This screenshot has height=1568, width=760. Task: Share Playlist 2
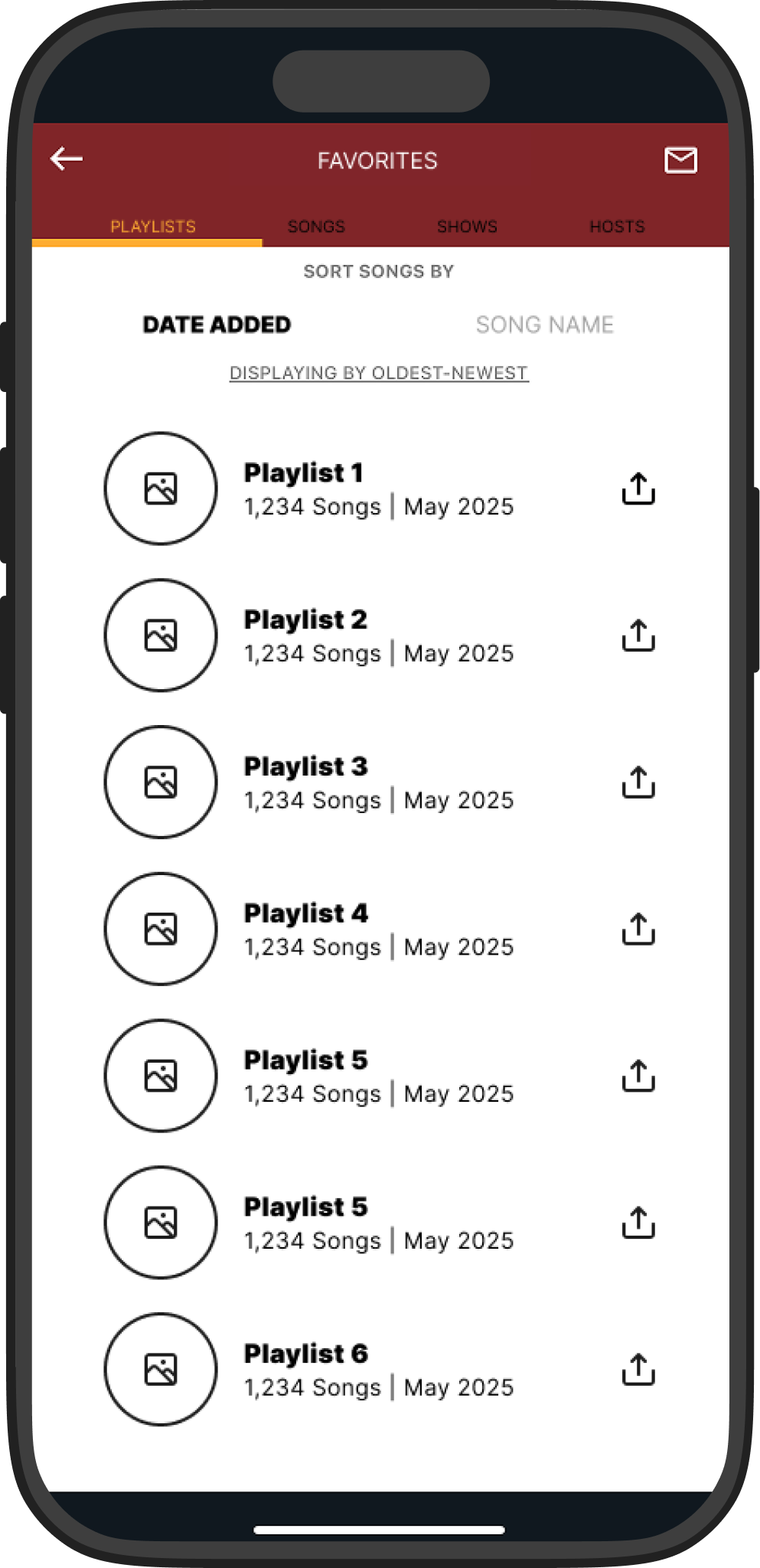(638, 635)
